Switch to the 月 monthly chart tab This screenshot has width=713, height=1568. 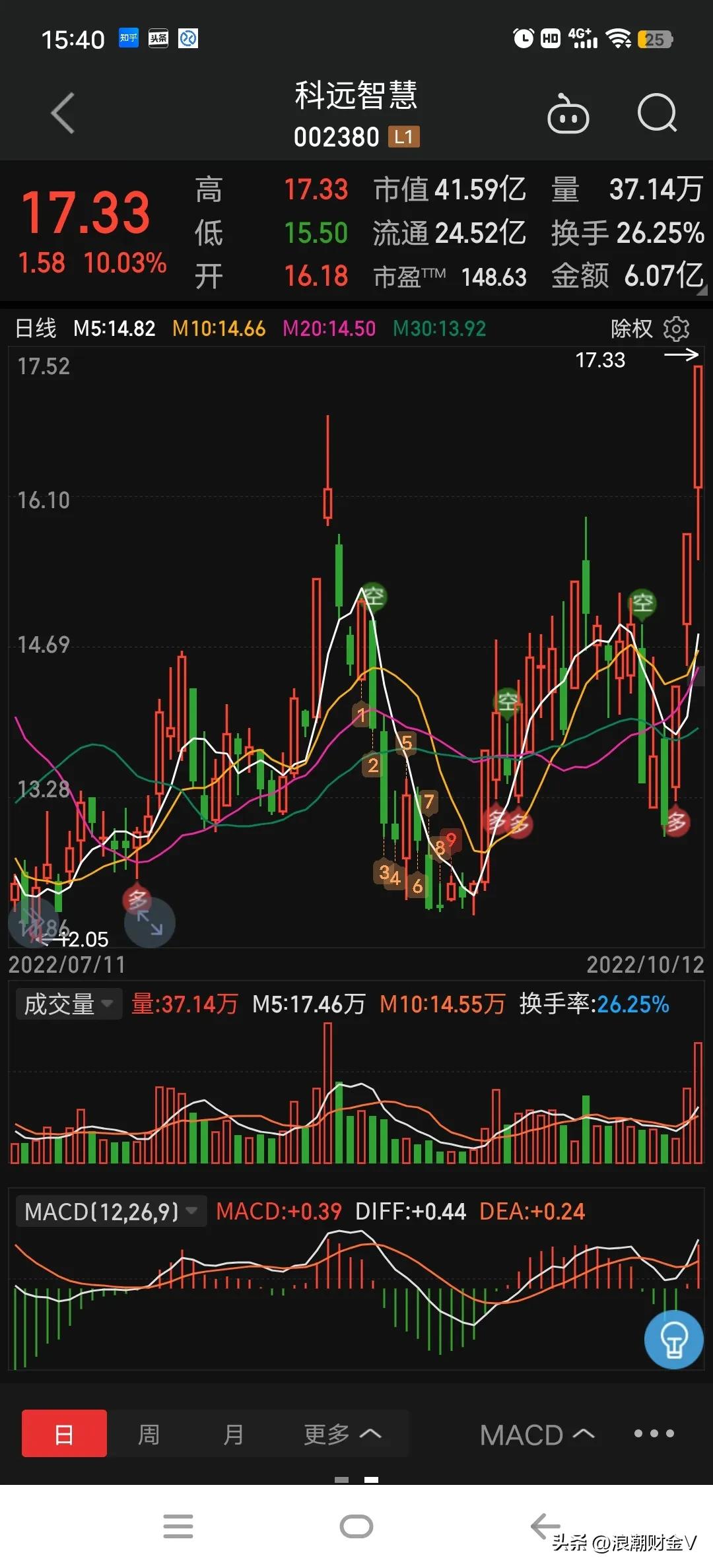coord(234,1433)
